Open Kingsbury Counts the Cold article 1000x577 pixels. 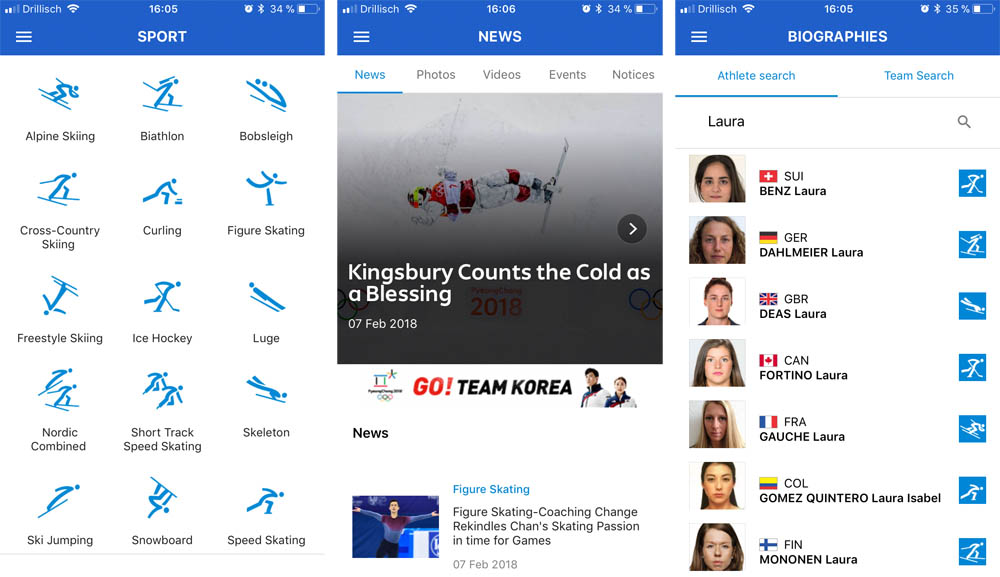tap(498, 283)
